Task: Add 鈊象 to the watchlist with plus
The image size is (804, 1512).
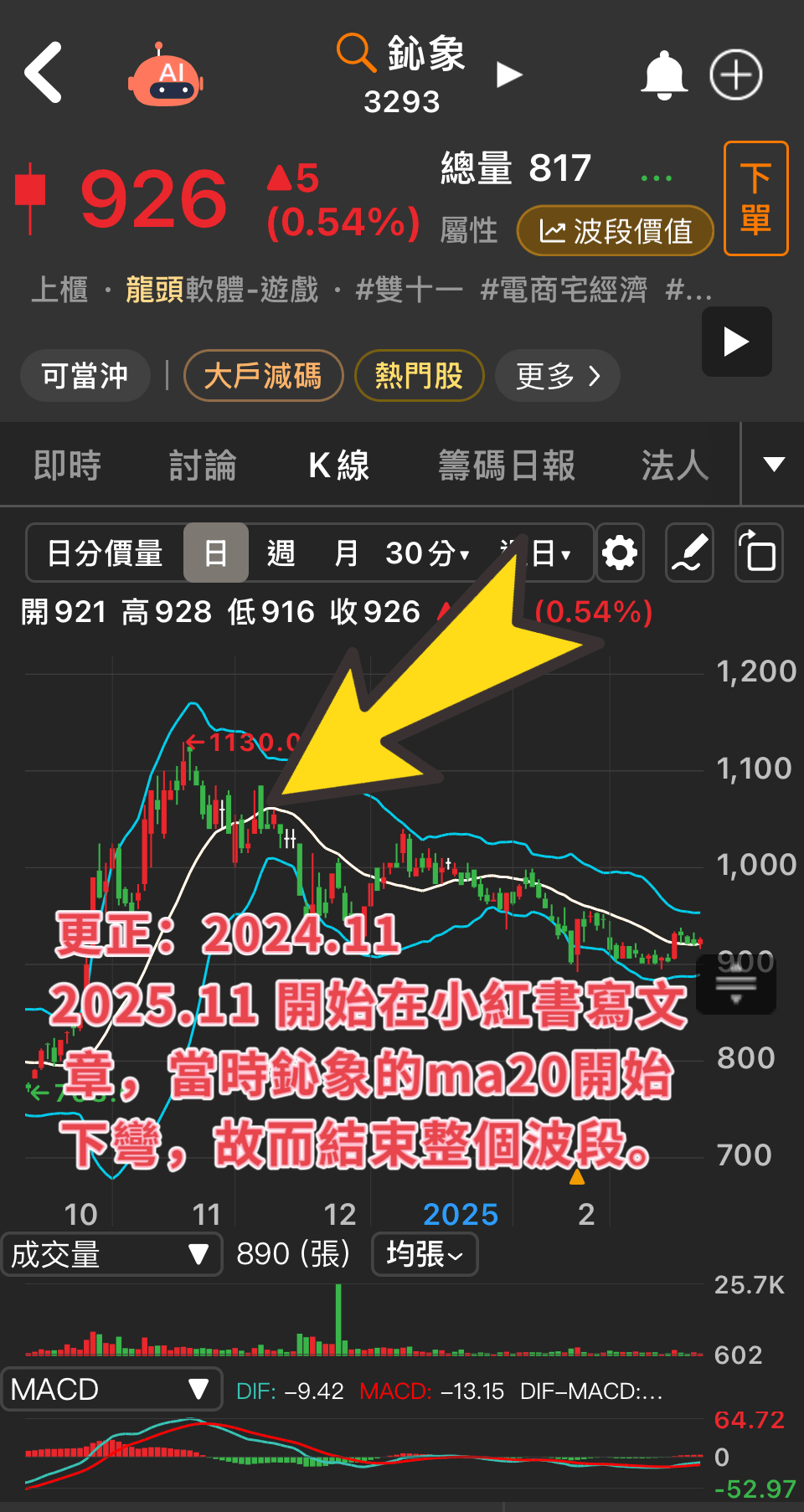Action: (x=735, y=75)
